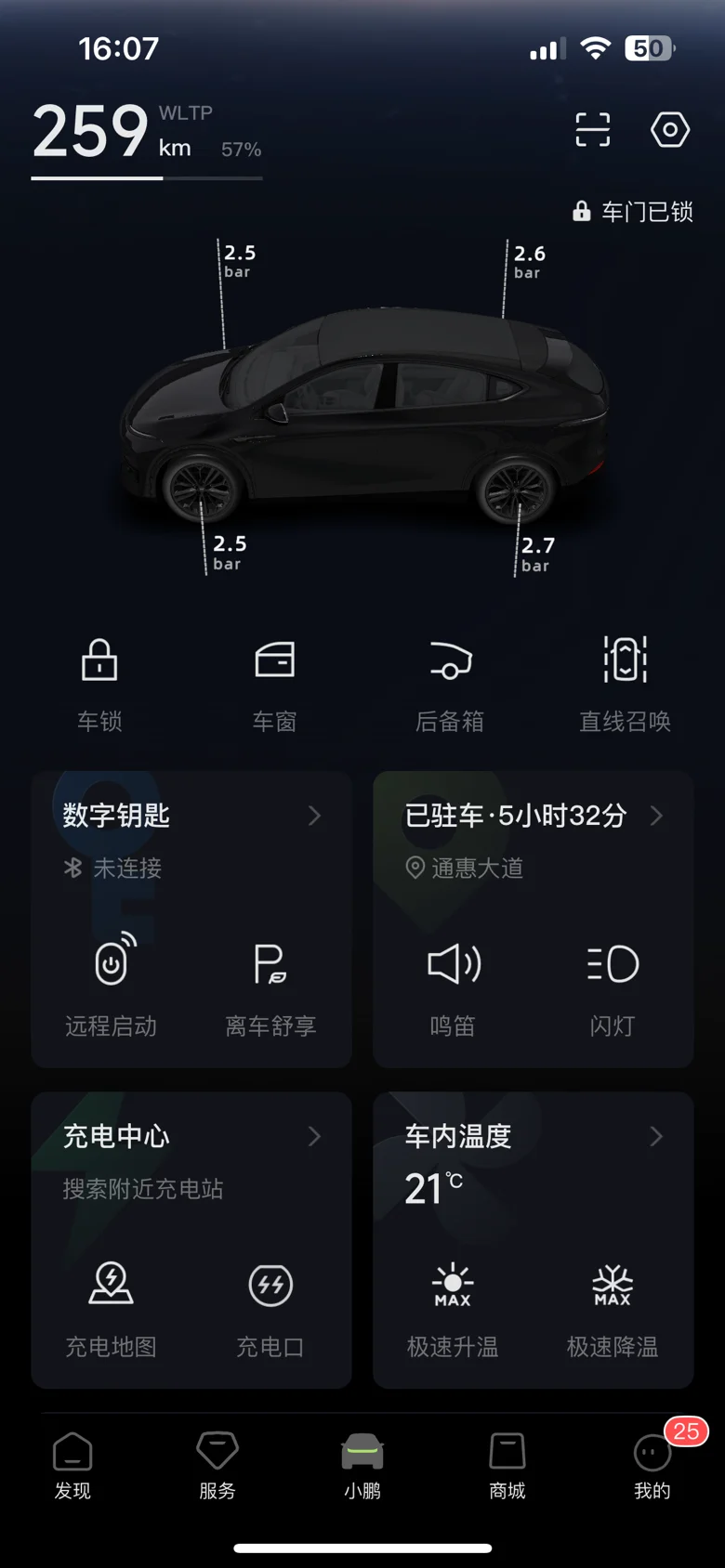Open the 后备箱 trunk control
The image size is (725, 1568).
tap(450, 681)
